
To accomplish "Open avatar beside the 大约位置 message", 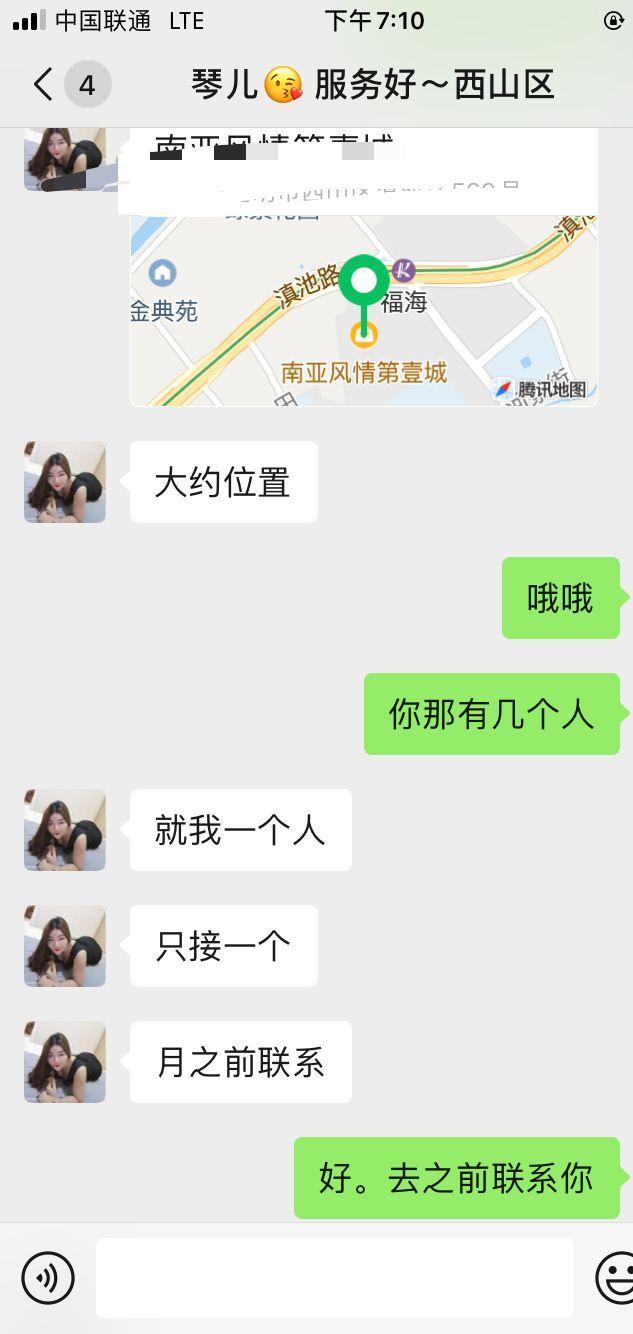I will (x=65, y=482).
